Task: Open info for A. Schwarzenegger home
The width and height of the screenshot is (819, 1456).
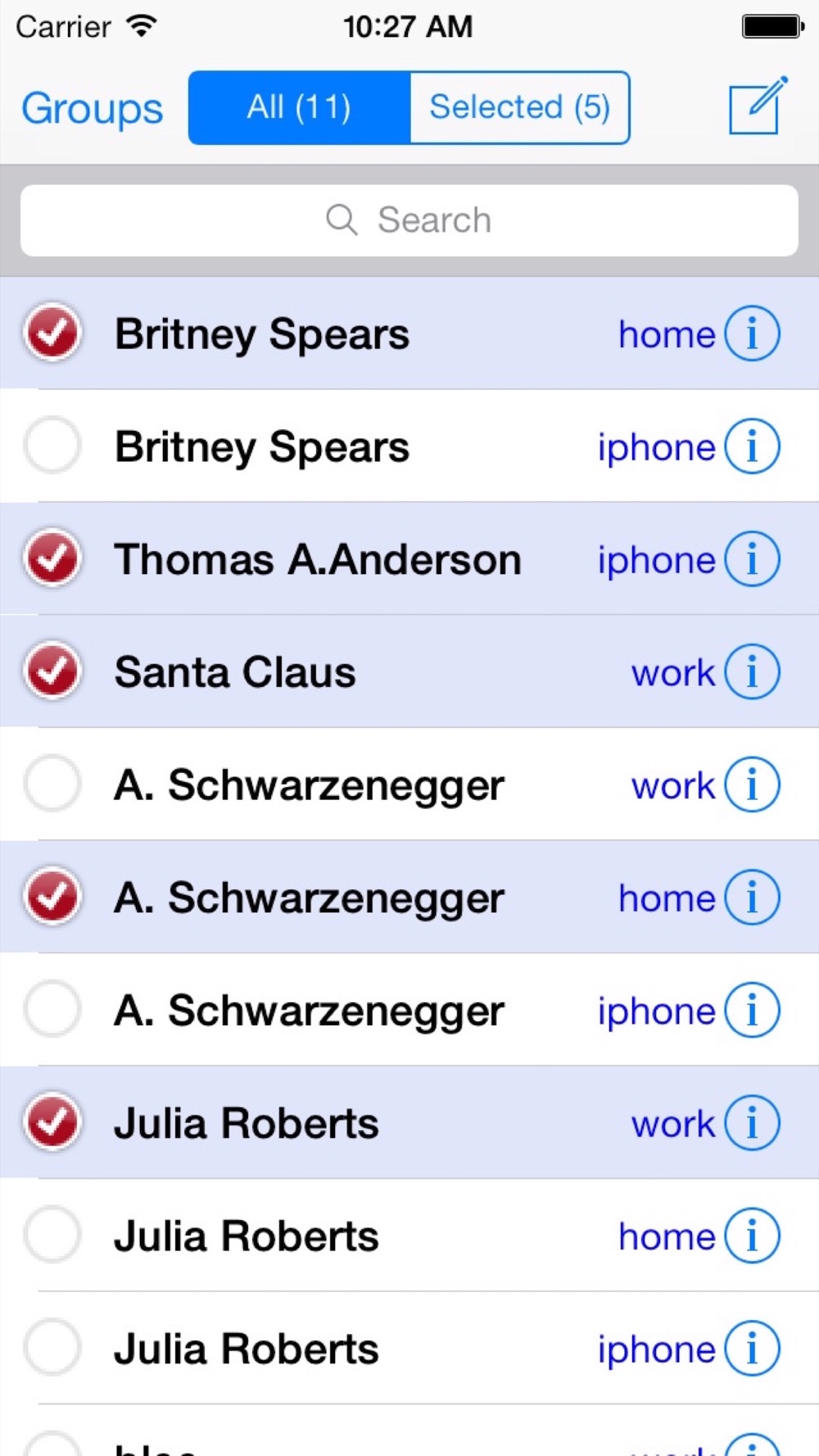Action: [x=752, y=898]
